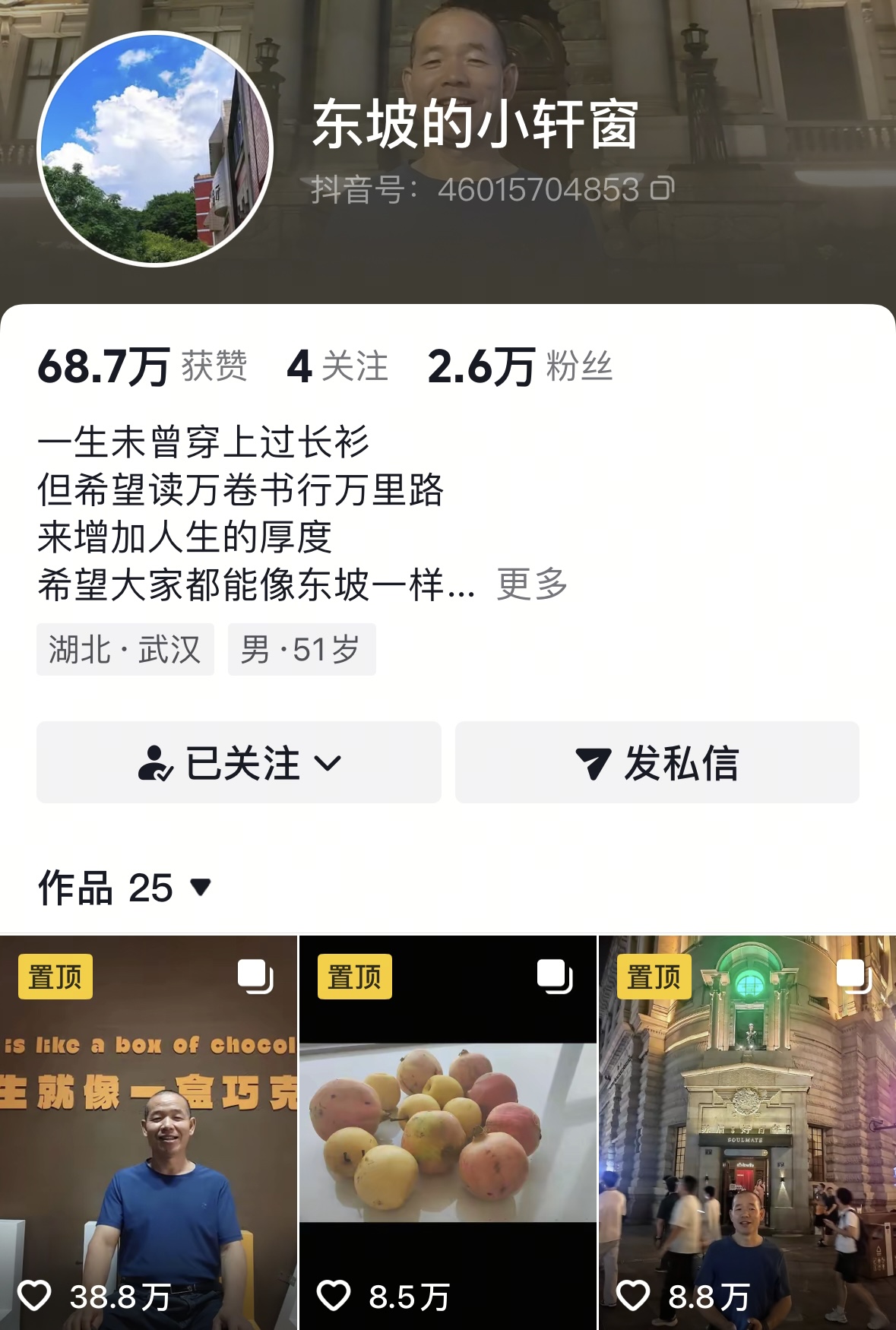Click the 湖北·武汉 location tag

point(125,650)
